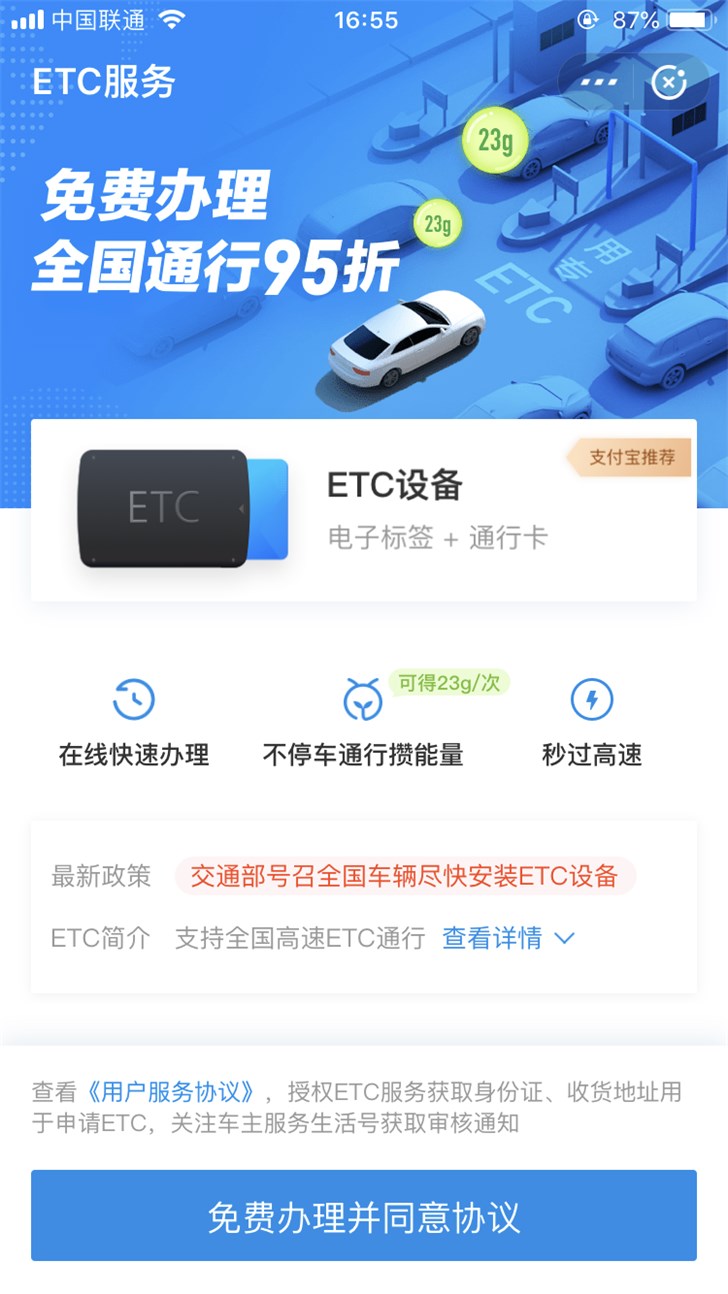The height and width of the screenshot is (1294, 728).
Task: Expand 查看详情 for ETC简介
Action: pos(508,938)
